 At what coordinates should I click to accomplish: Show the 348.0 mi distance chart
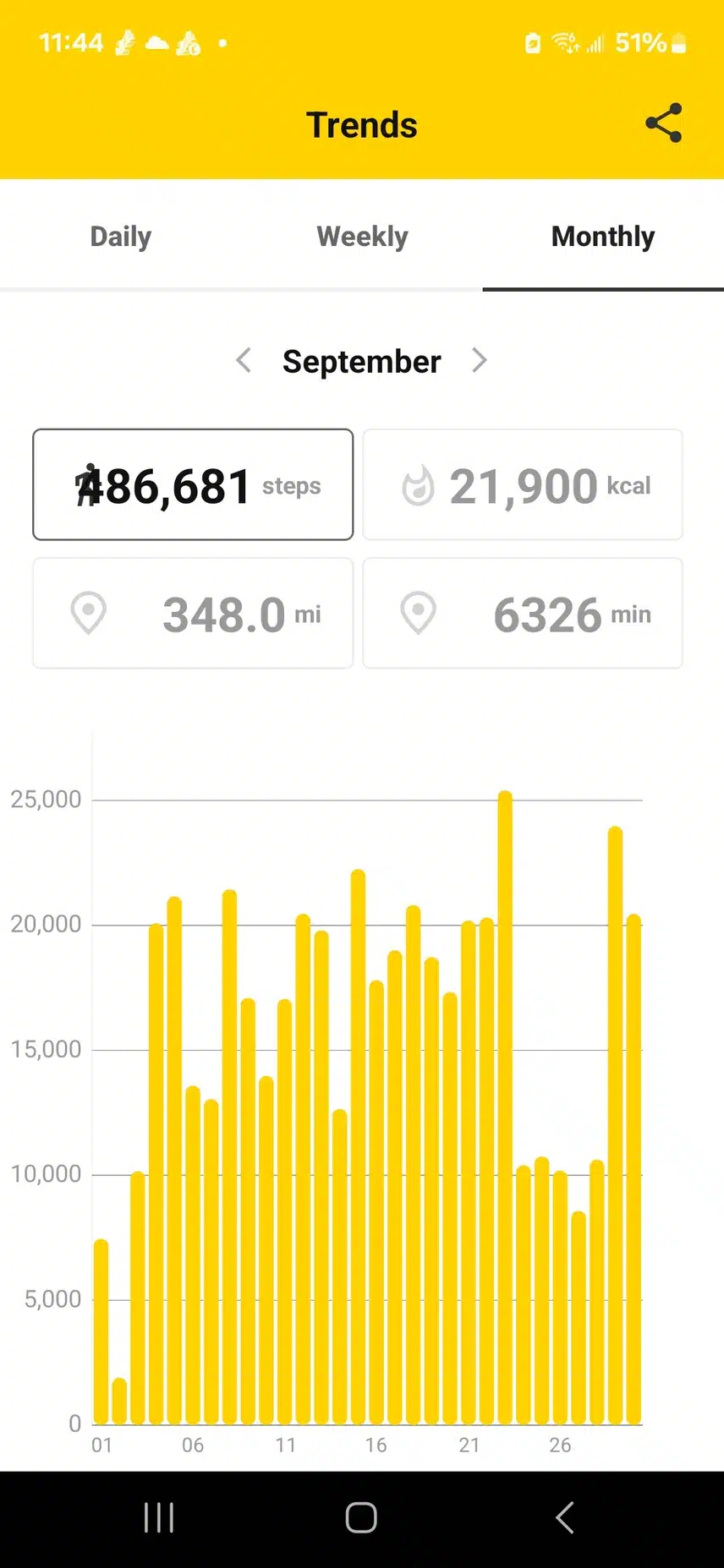point(193,613)
